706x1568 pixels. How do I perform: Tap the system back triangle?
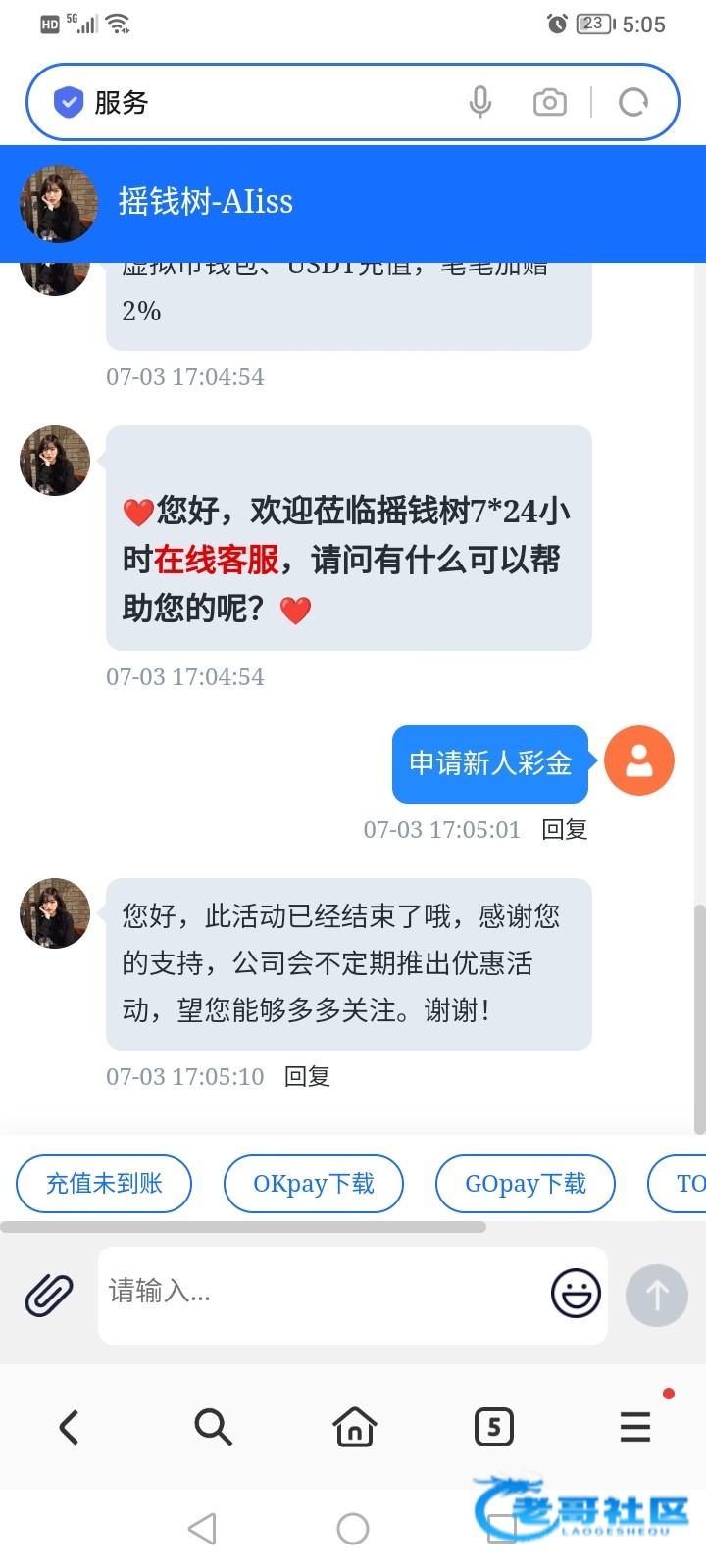coord(202,1528)
